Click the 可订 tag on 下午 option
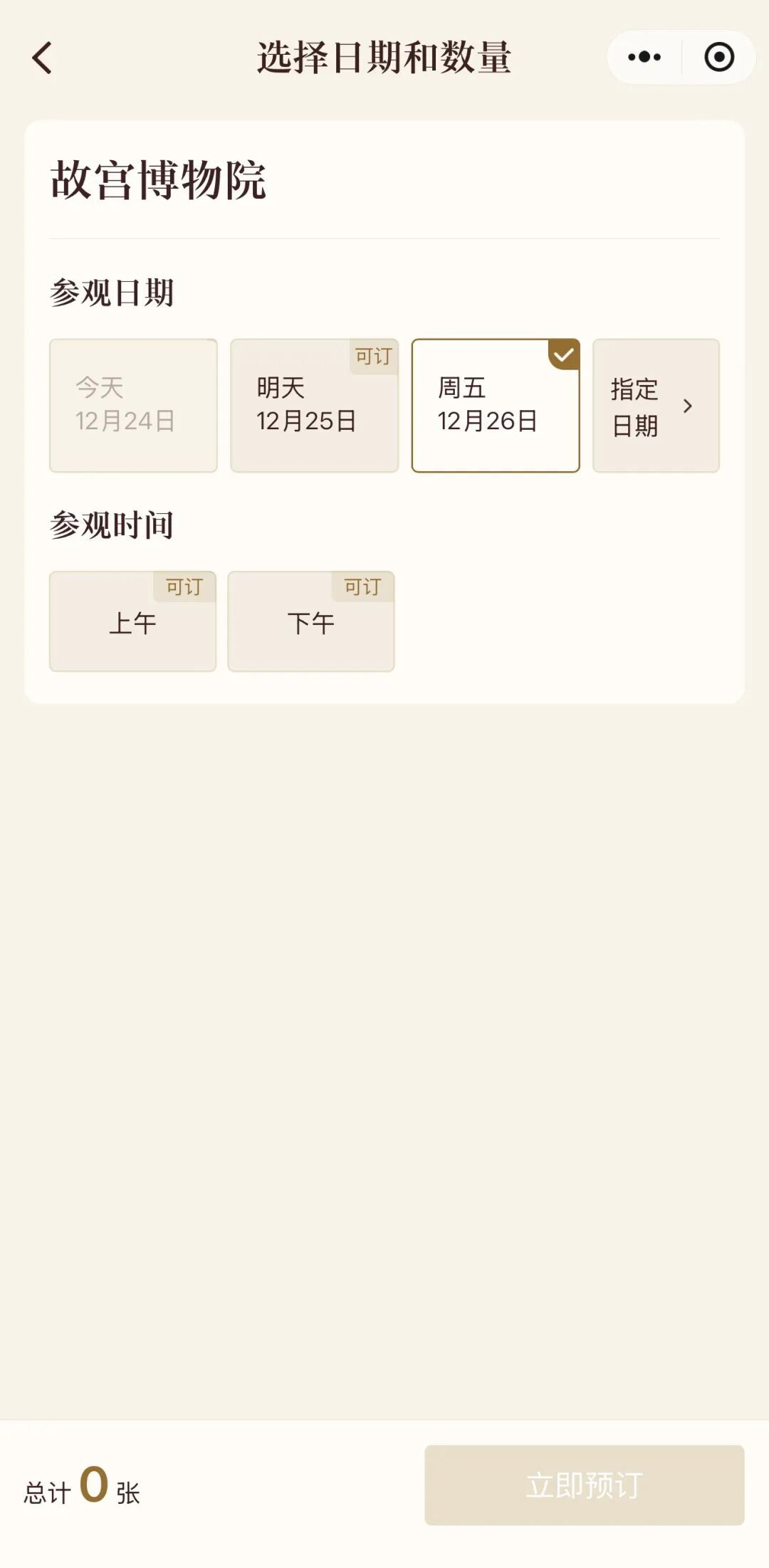 point(362,587)
